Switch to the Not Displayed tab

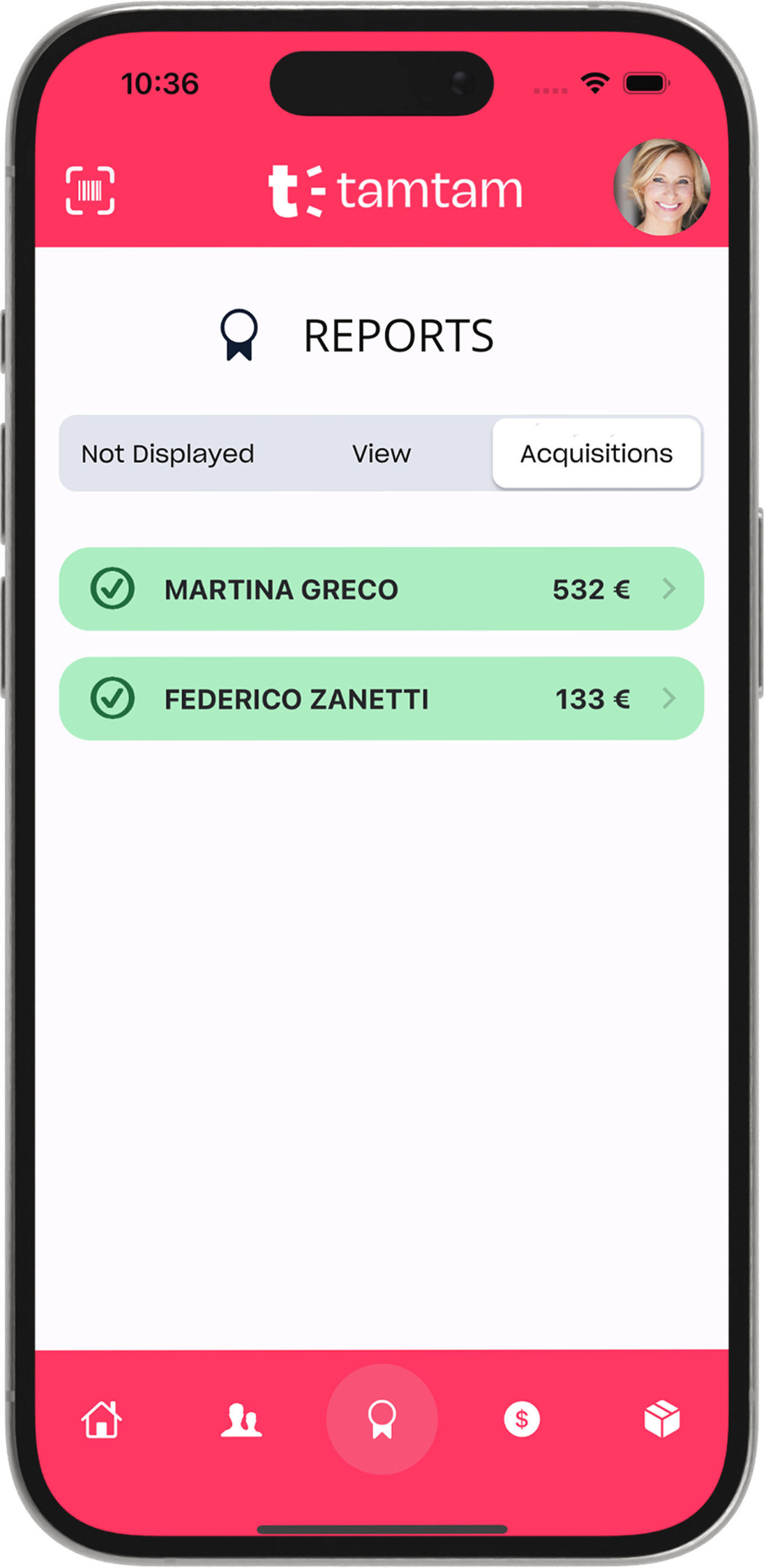168,454
